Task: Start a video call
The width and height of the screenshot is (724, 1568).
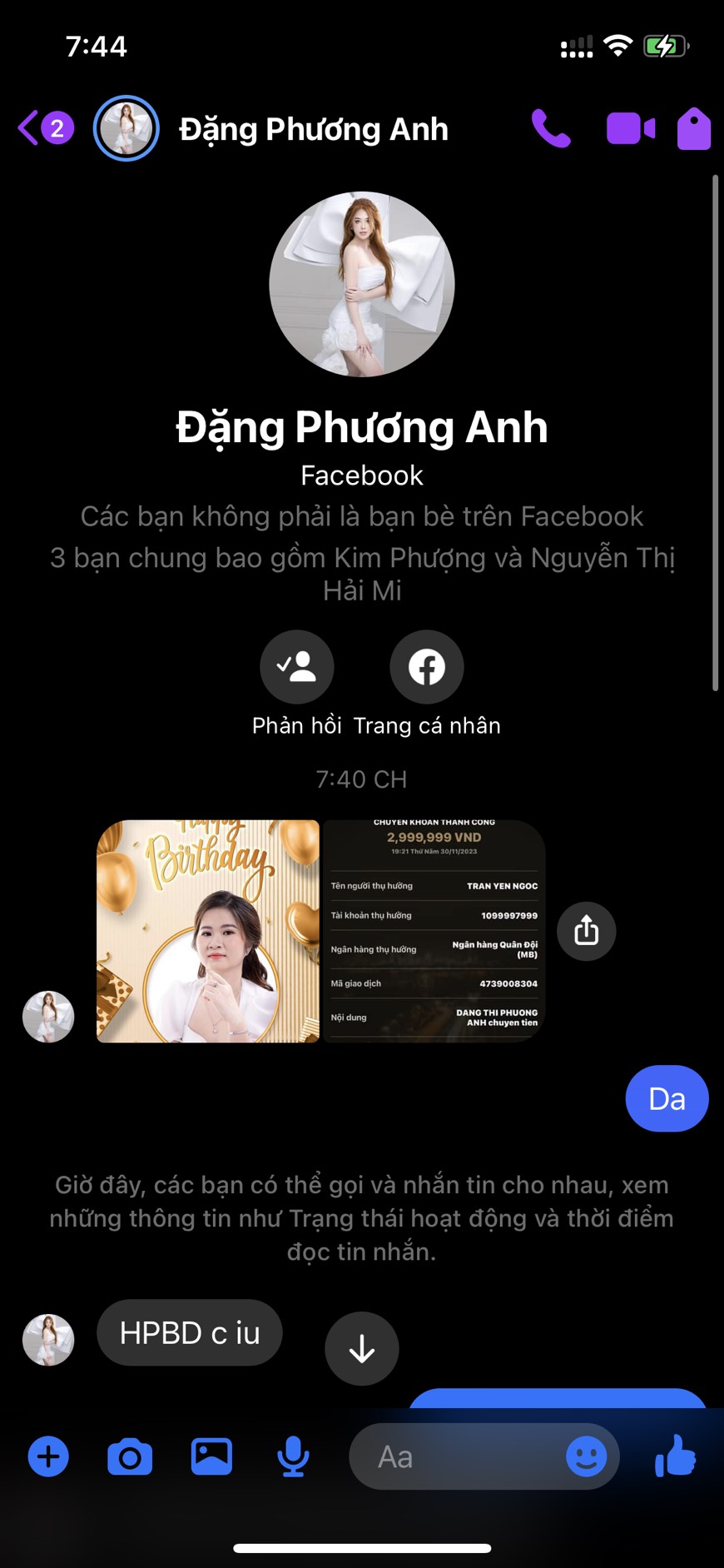Action: (x=631, y=128)
